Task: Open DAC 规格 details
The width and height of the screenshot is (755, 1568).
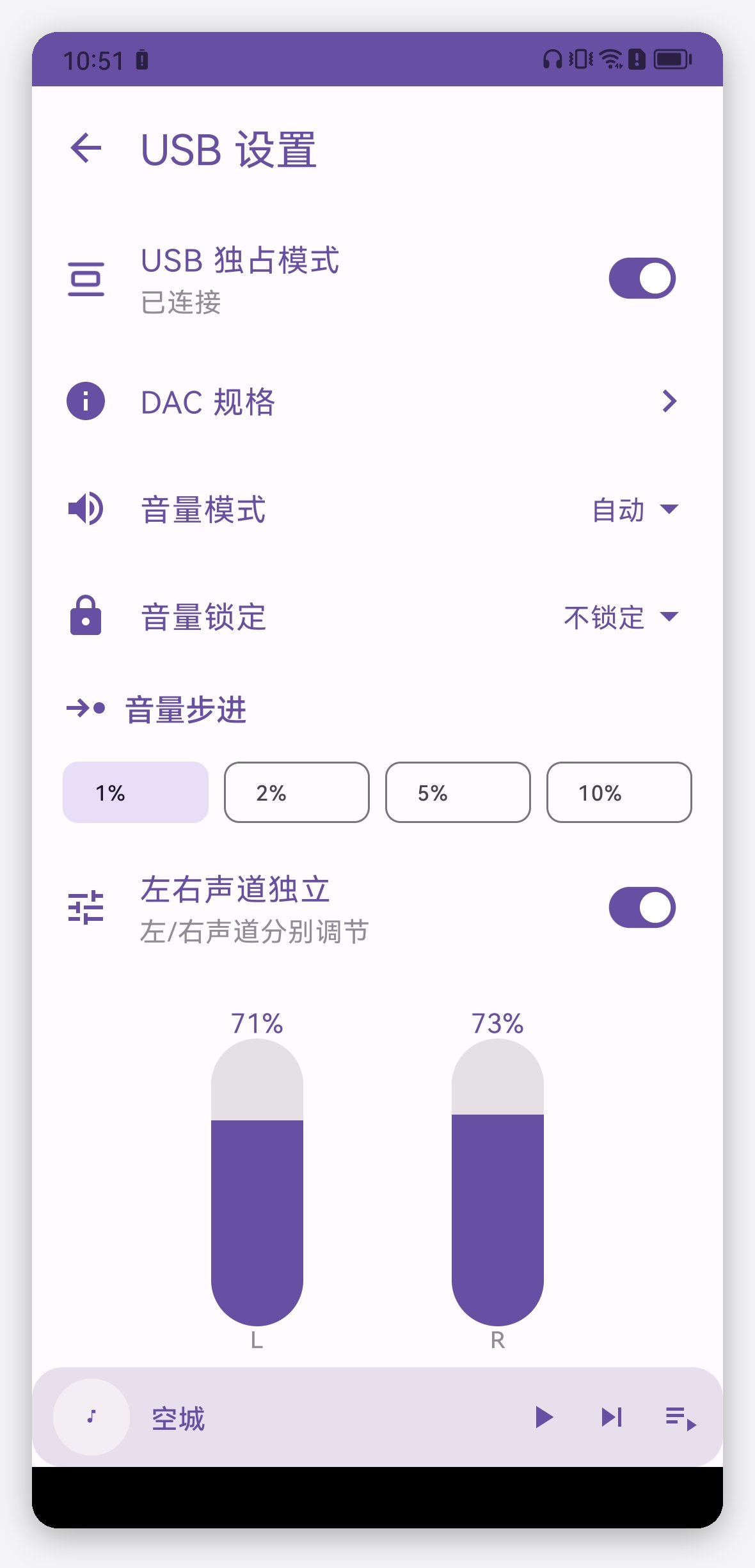Action: [377, 402]
